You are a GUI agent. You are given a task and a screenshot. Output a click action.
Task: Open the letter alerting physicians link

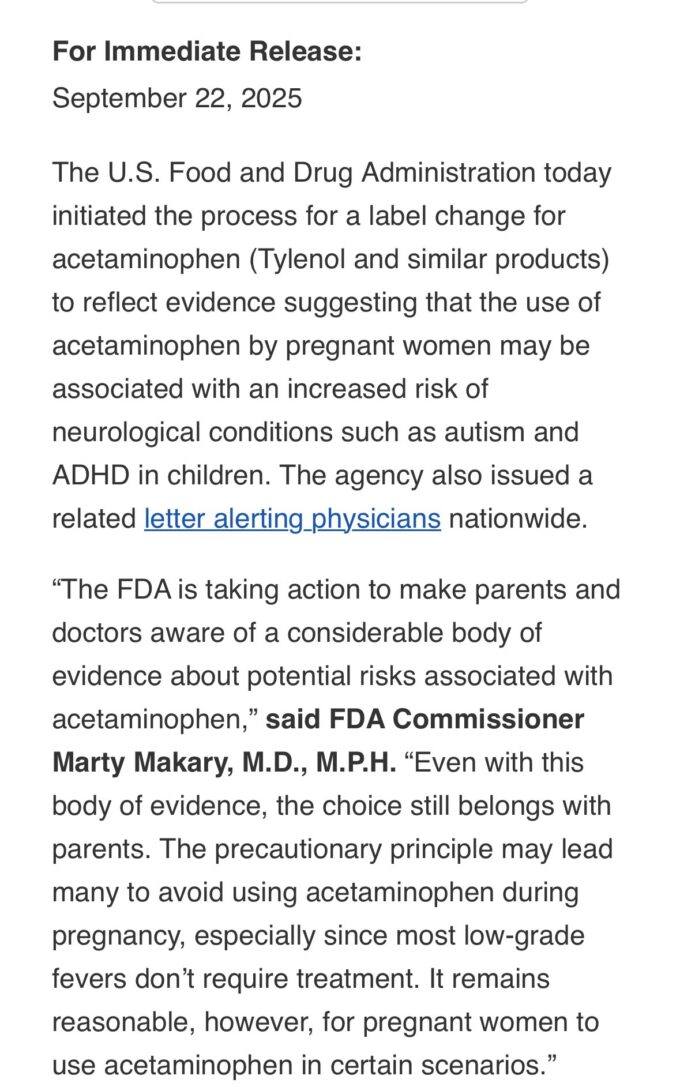tap(292, 519)
